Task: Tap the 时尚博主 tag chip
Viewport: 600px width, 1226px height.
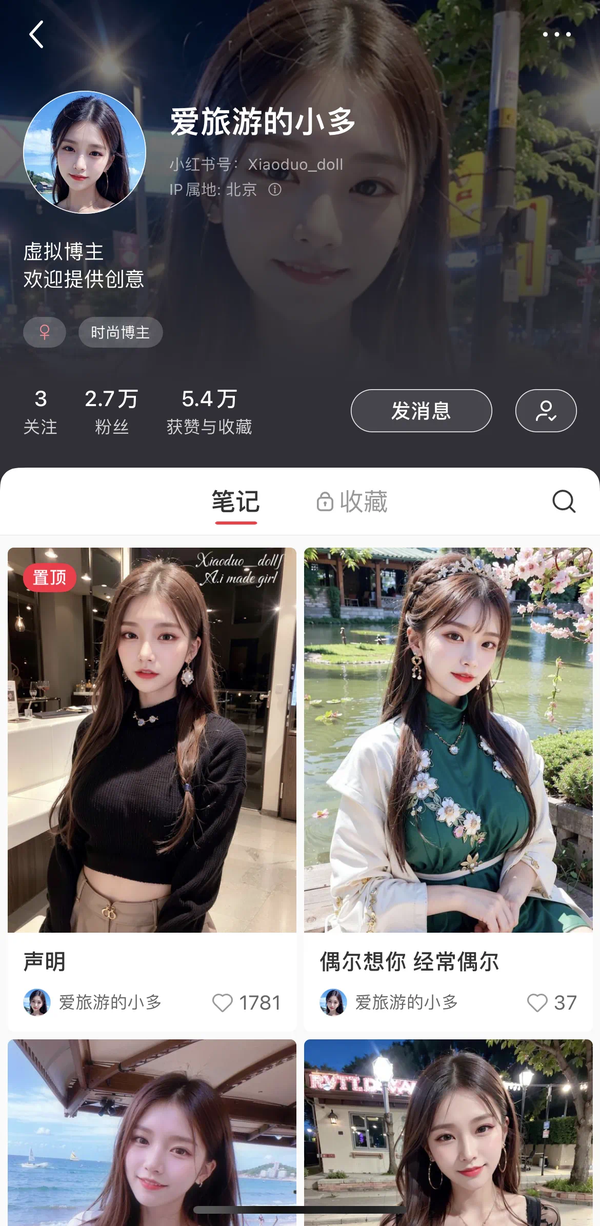Action: [x=120, y=332]
